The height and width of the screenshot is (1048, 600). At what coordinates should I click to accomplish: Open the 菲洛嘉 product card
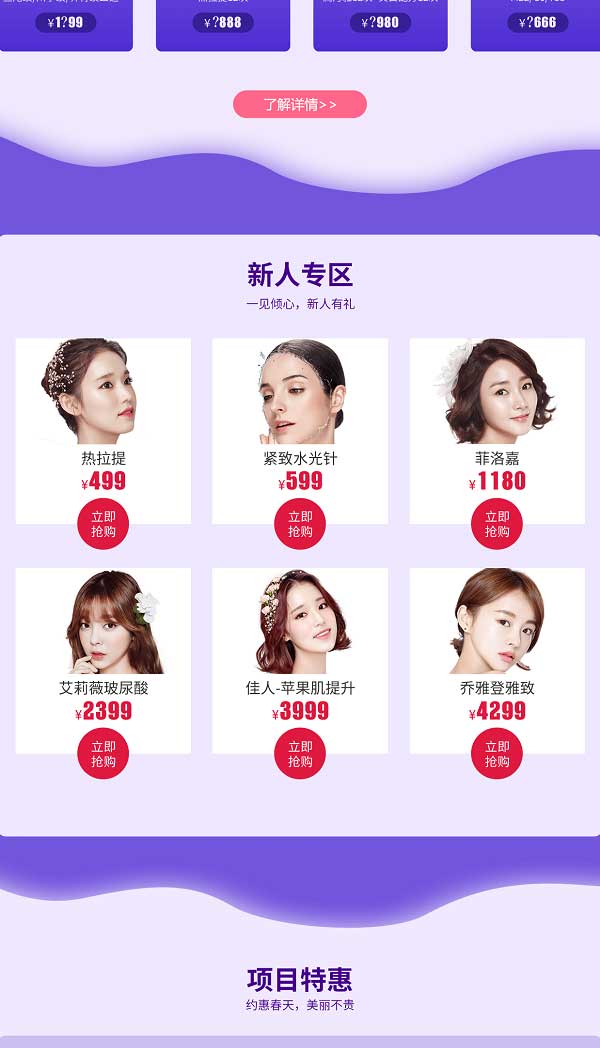click(x=497, y=410)
